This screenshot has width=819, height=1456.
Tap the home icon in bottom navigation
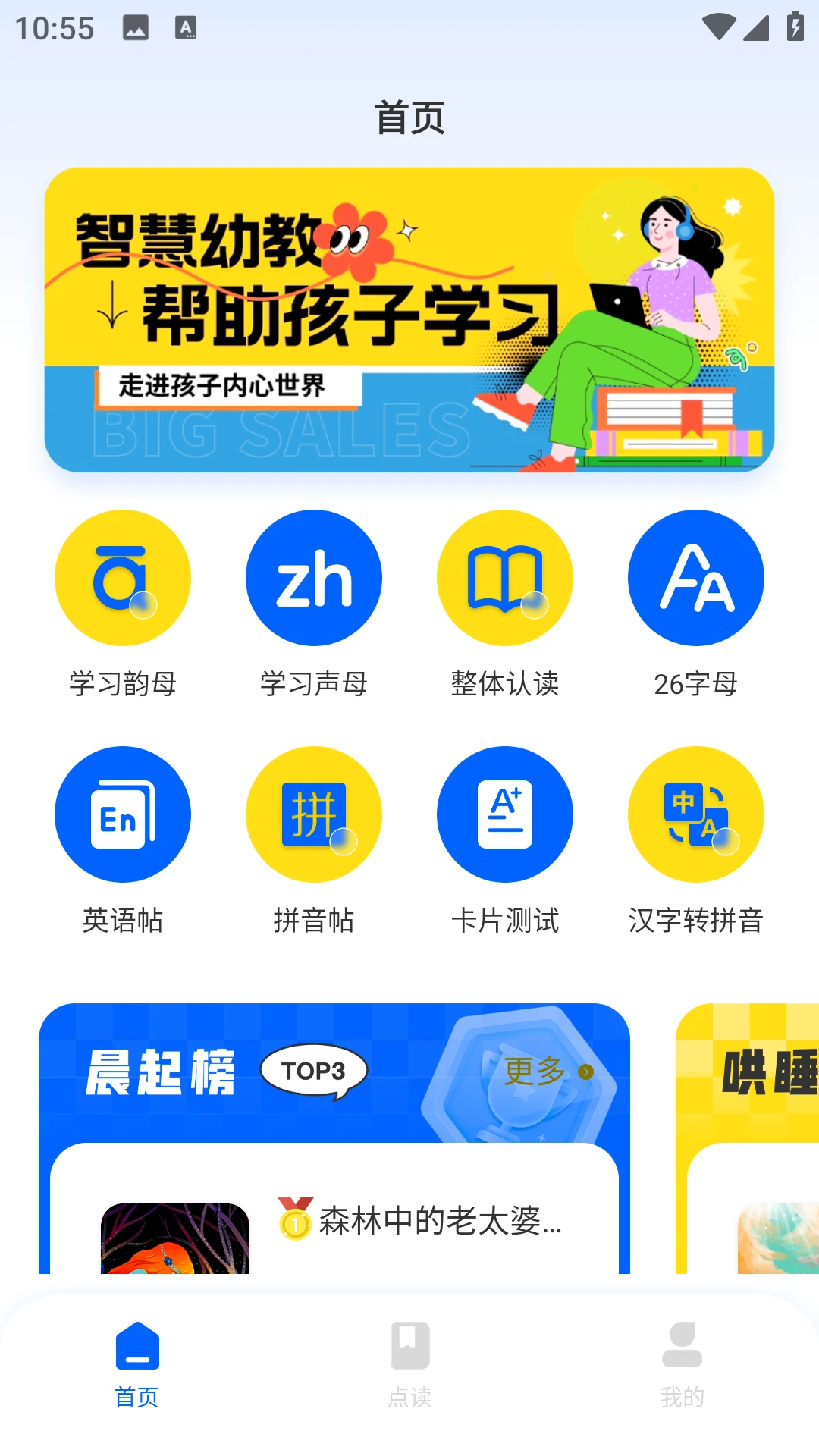pyautogui.click(x=137, y=1346)
